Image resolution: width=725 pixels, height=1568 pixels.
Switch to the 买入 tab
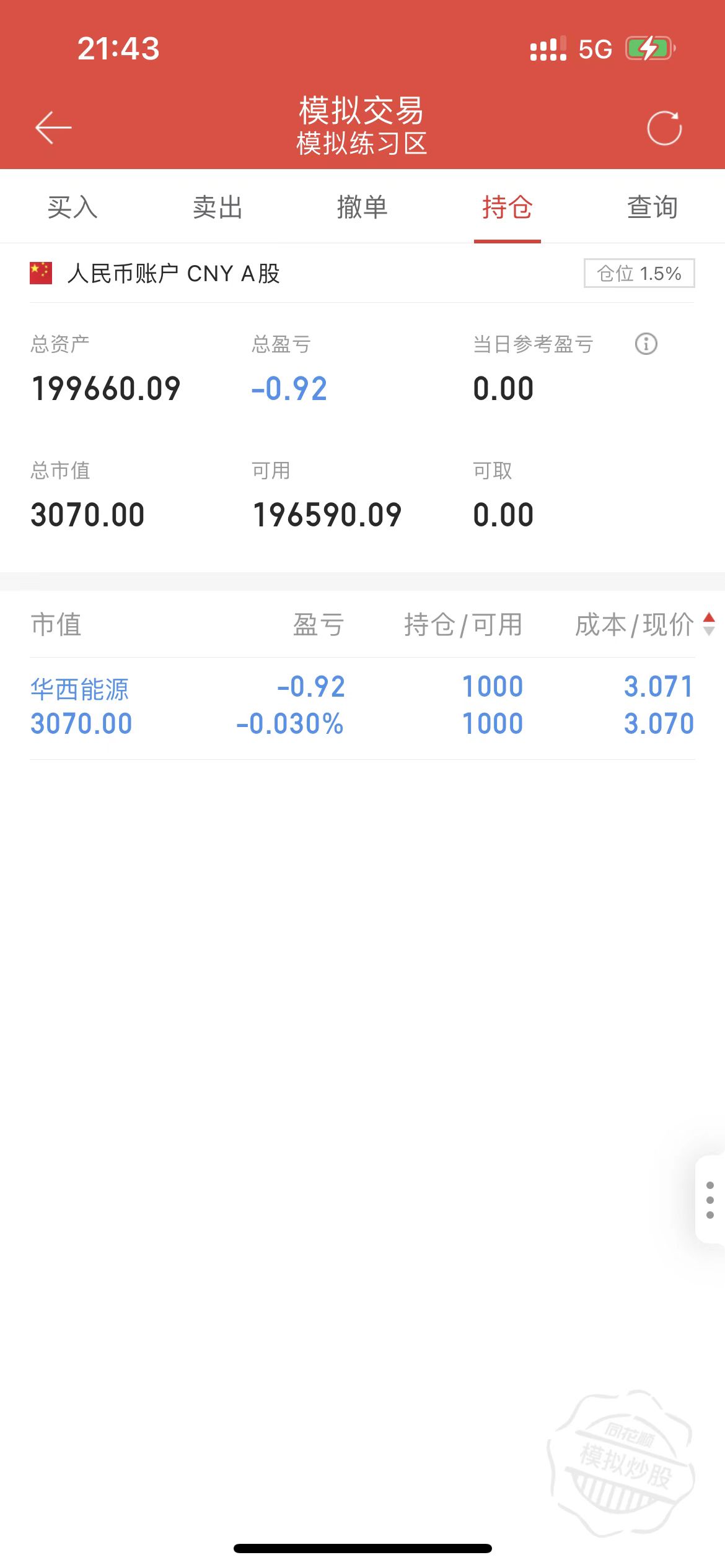(x=72, y=207)
